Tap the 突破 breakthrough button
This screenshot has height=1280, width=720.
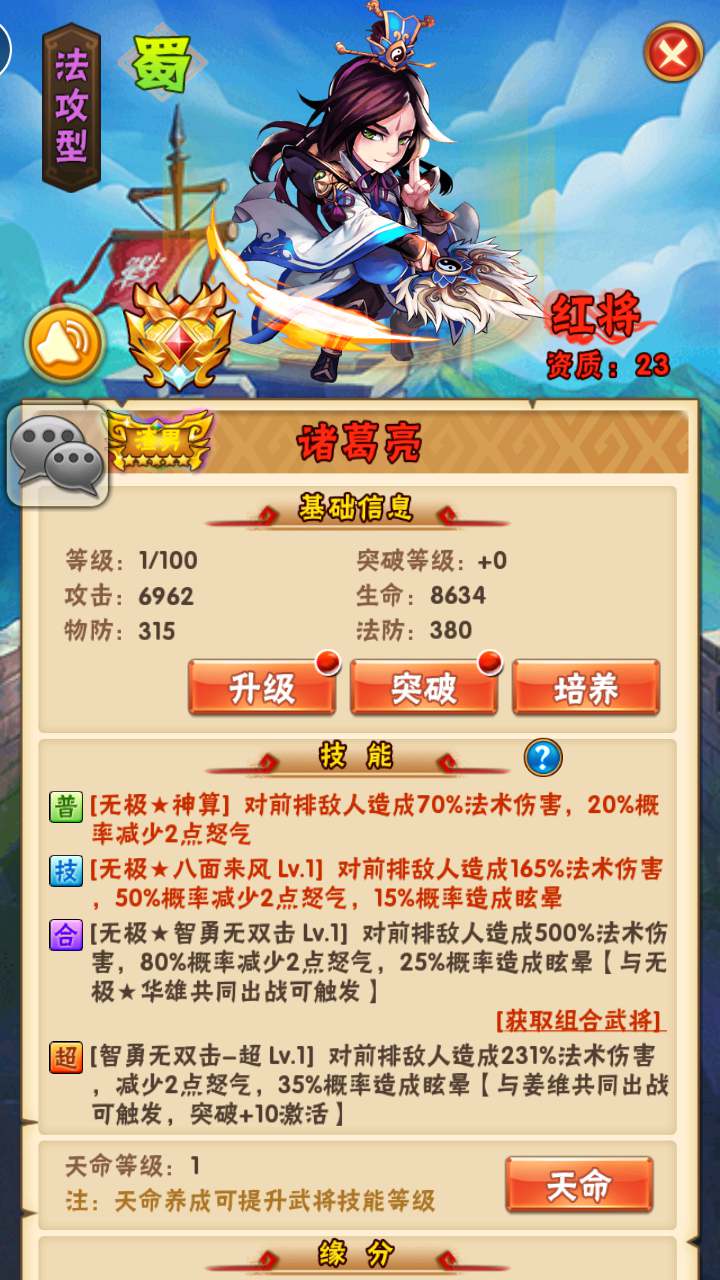[x=424, y=689]
